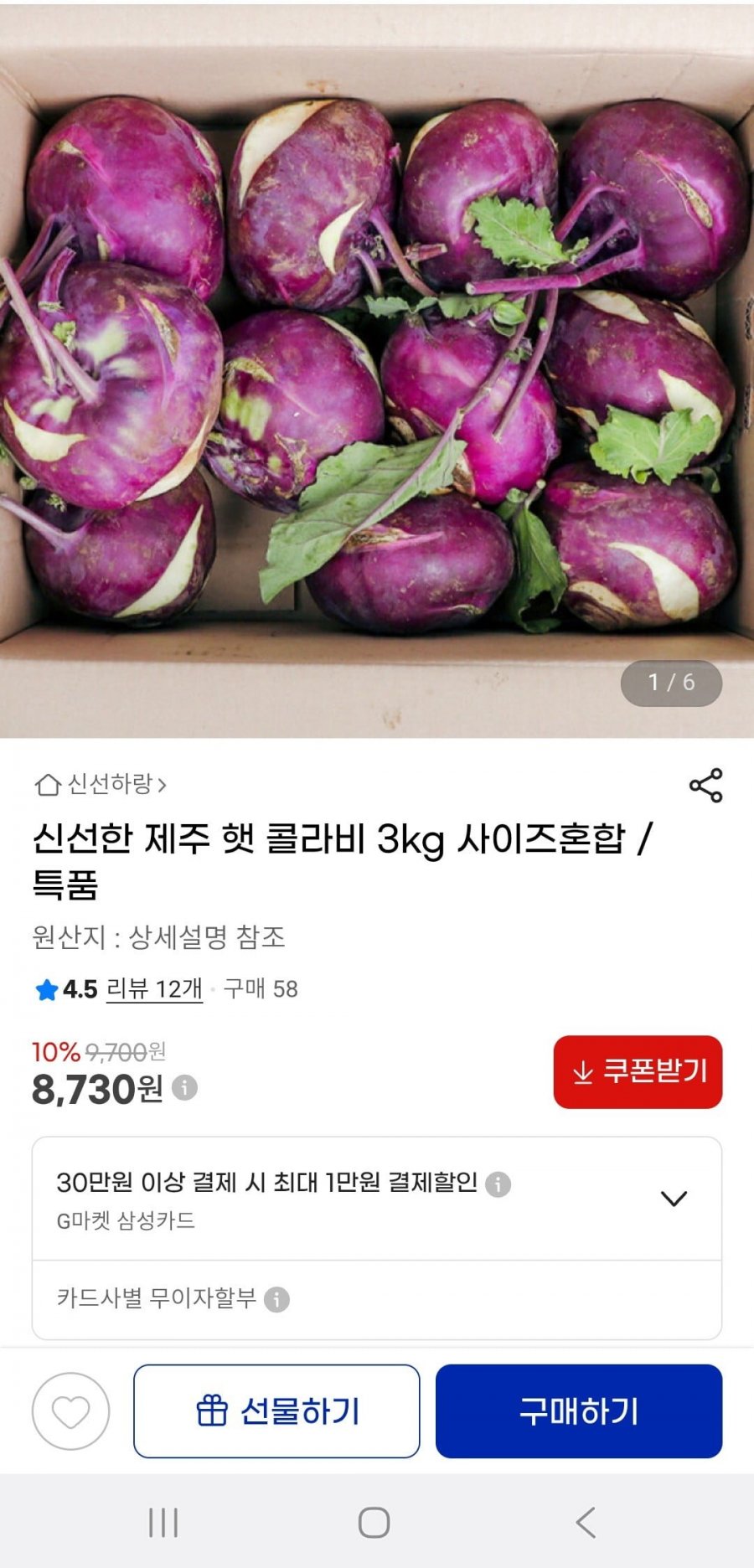View the 리뷰 12개 reviews
The height and width of the screenshot is (1568, 754).
(x=154, y=989)
